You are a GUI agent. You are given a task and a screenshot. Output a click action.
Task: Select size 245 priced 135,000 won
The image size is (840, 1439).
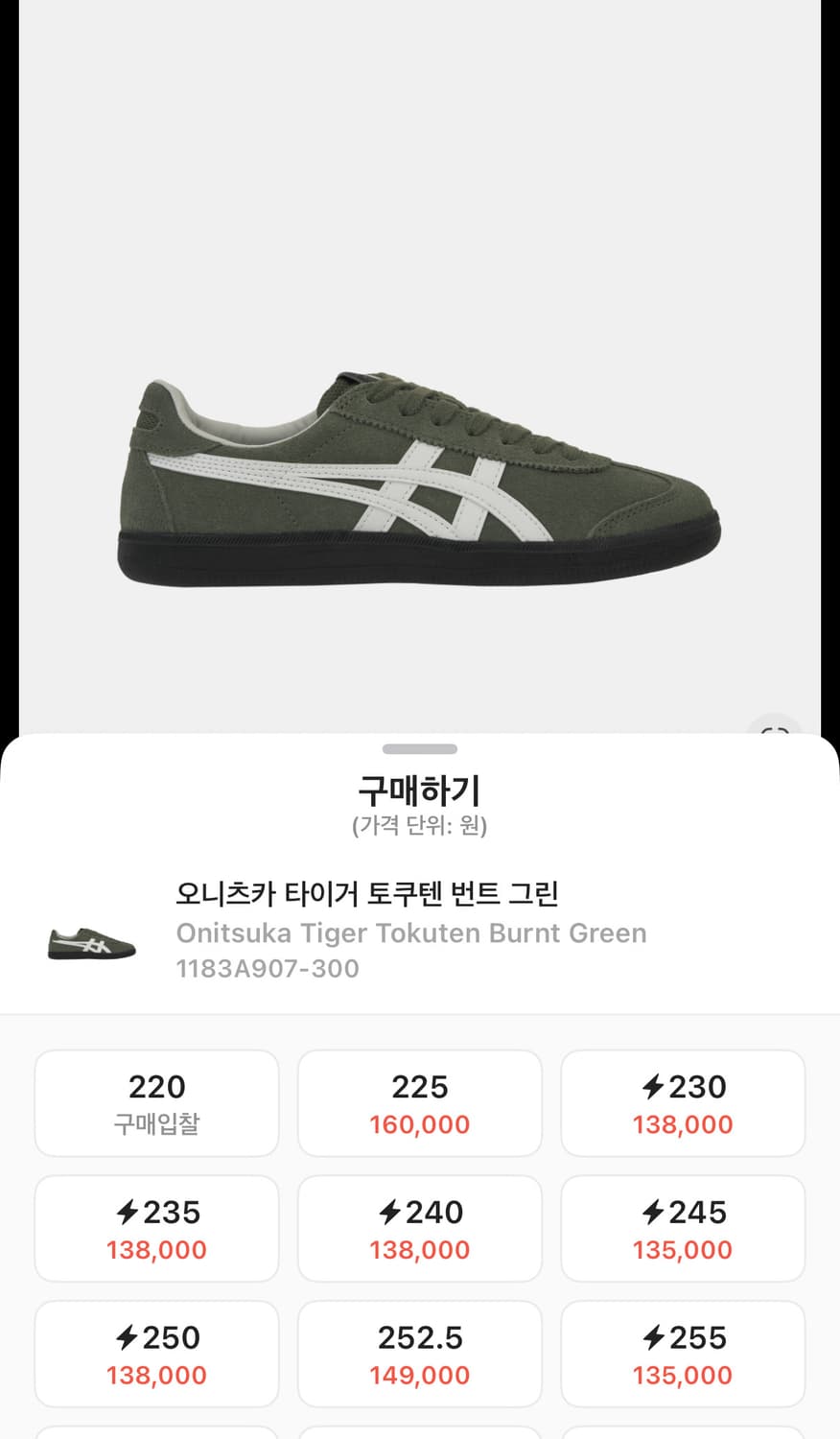tap(682, 1228)
